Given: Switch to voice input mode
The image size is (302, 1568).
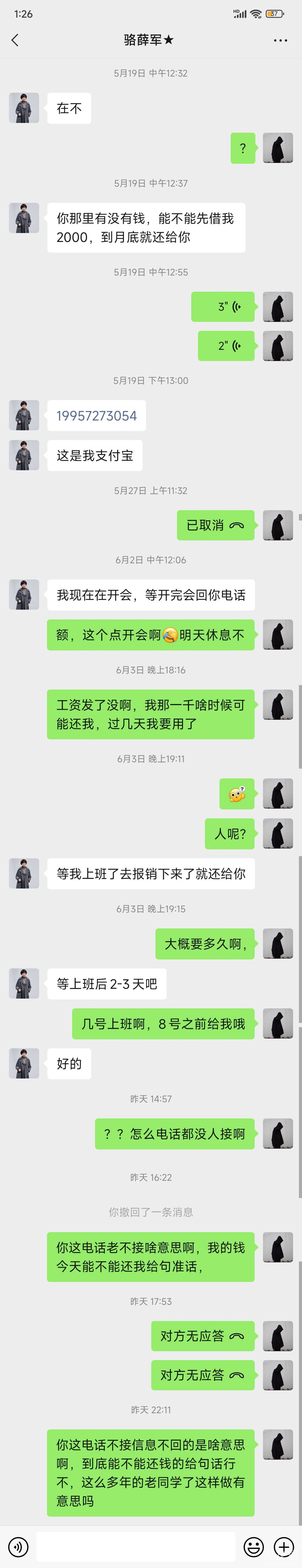Looking at the screenshot, I should [18, 1546].
